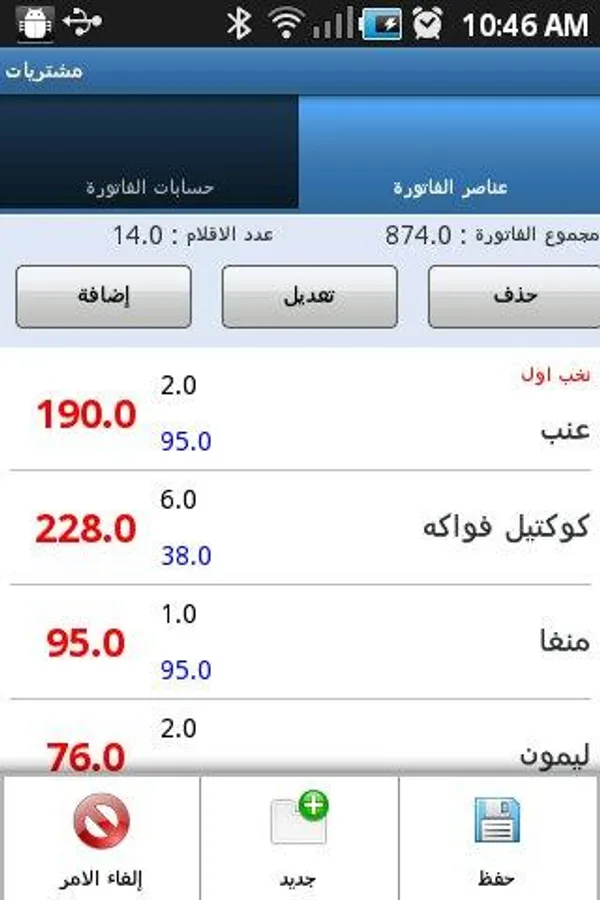600x900 pixels.
Task: Save the invoice with حفظ
Action: (498, 838)
